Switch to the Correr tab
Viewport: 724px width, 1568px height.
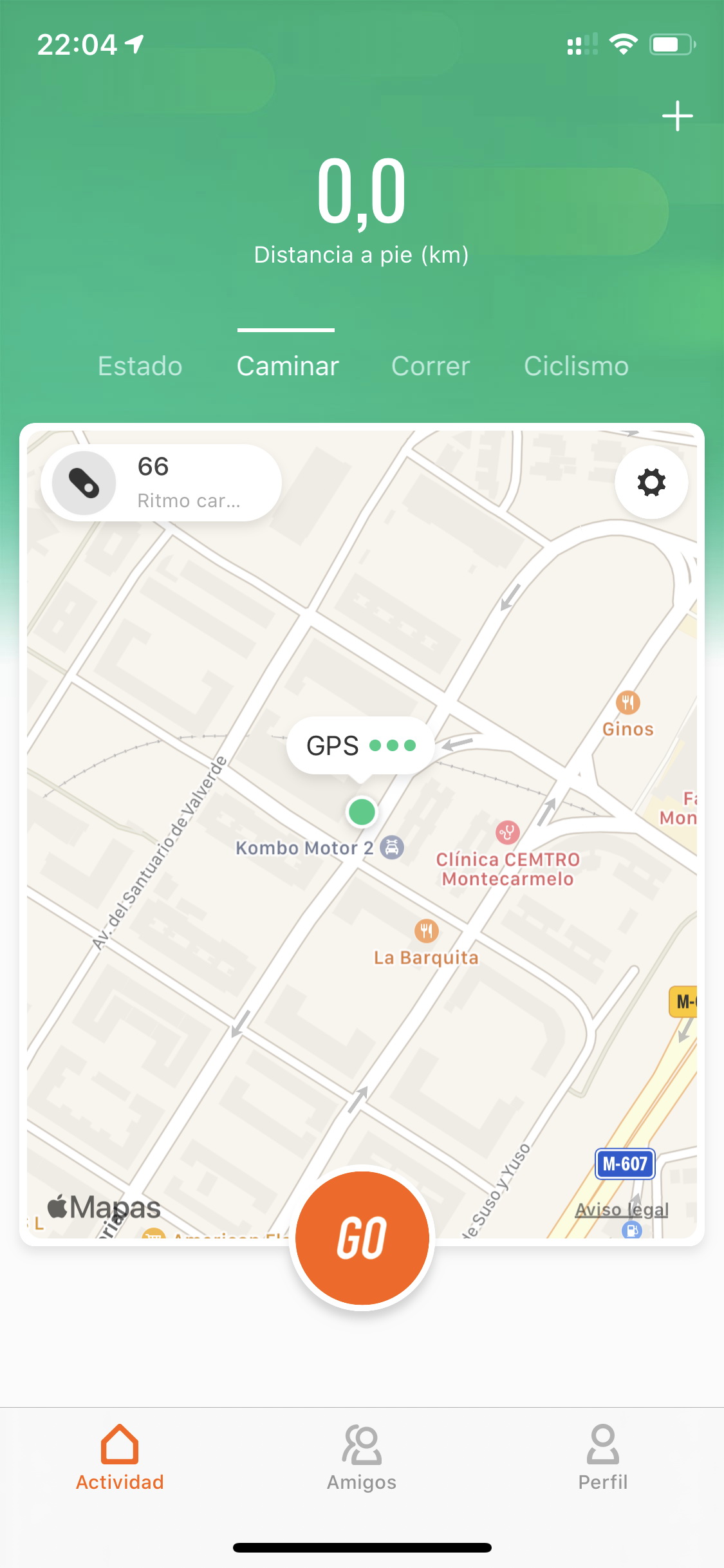point(431,366)
